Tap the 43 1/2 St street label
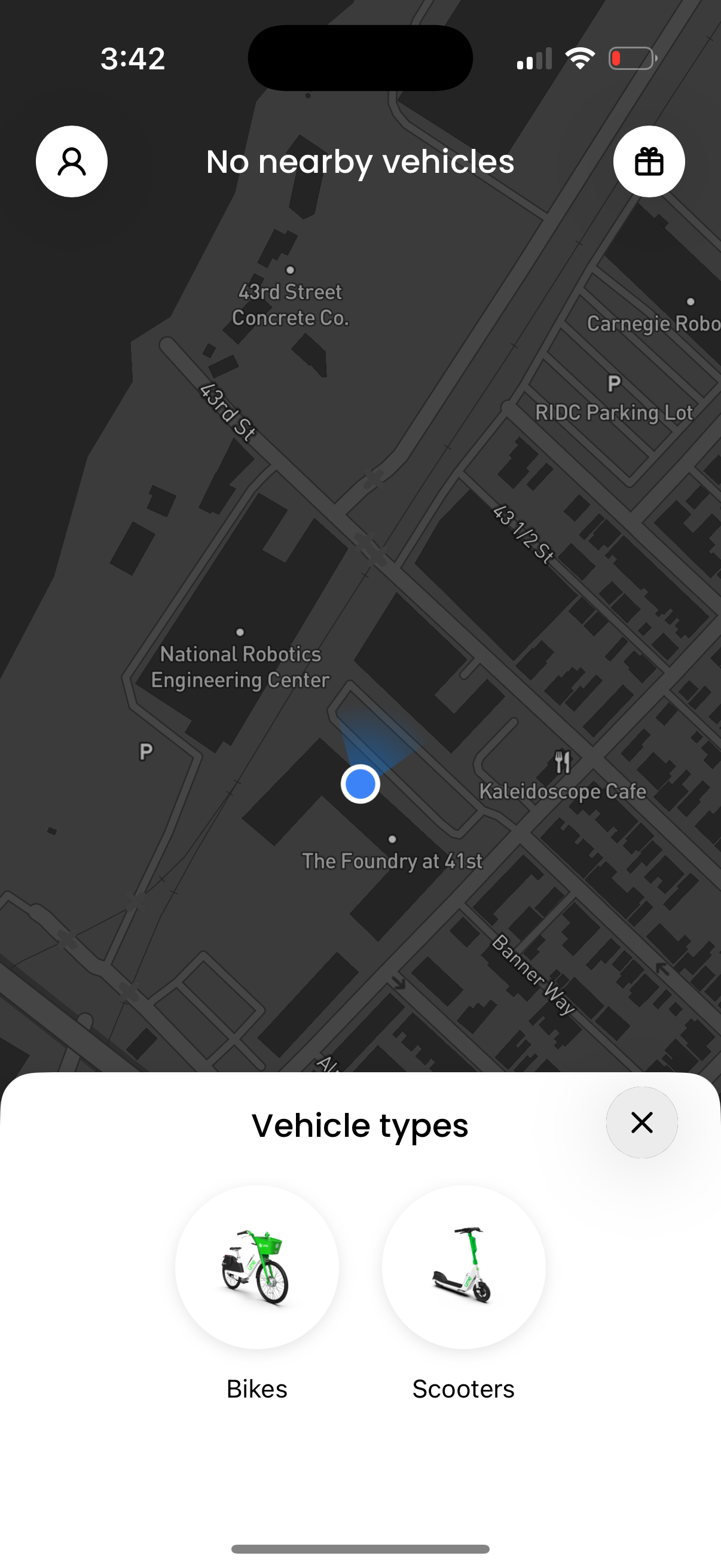 523,534
